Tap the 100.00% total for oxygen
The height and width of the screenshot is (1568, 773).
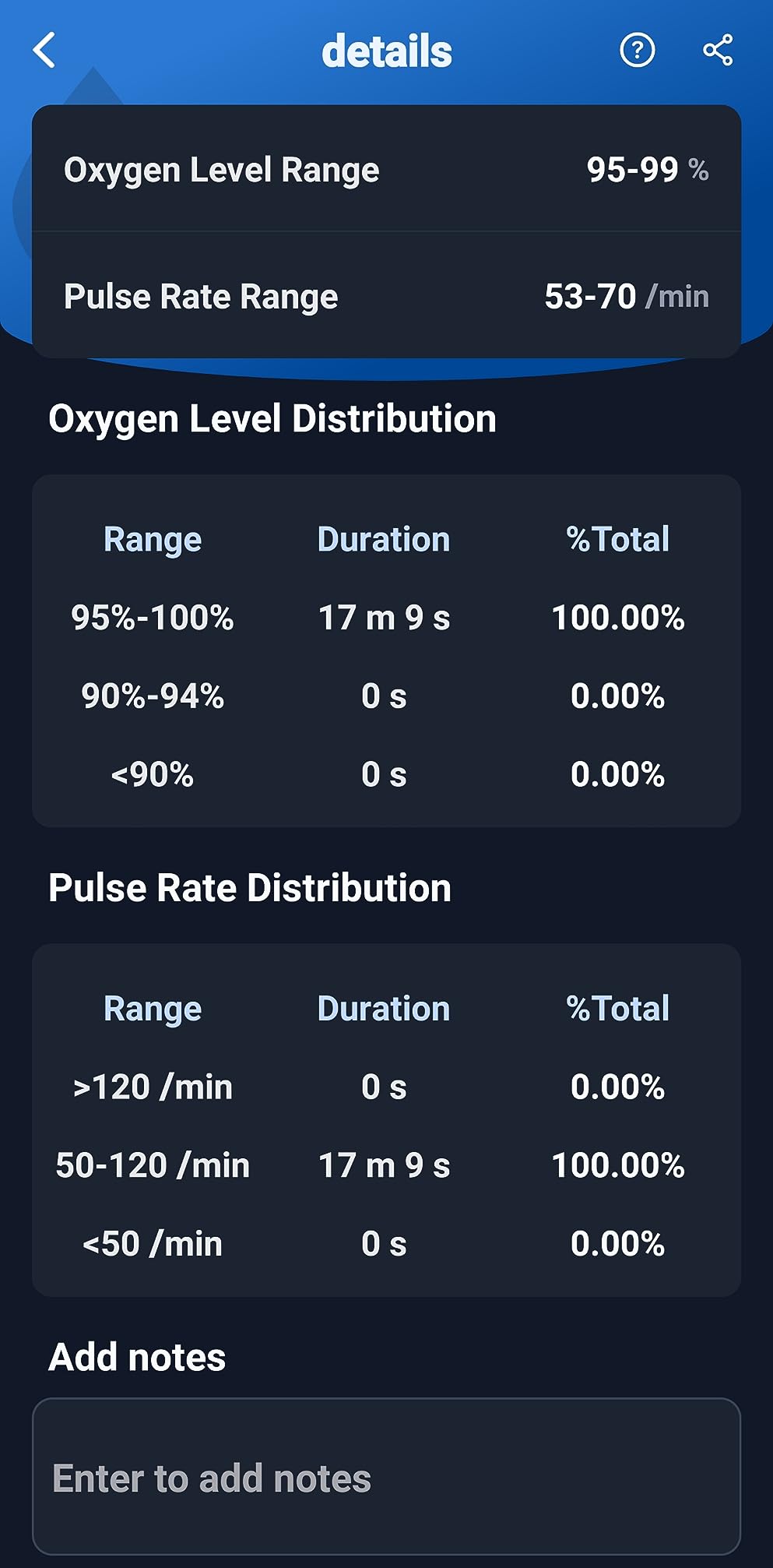[619, 619]
